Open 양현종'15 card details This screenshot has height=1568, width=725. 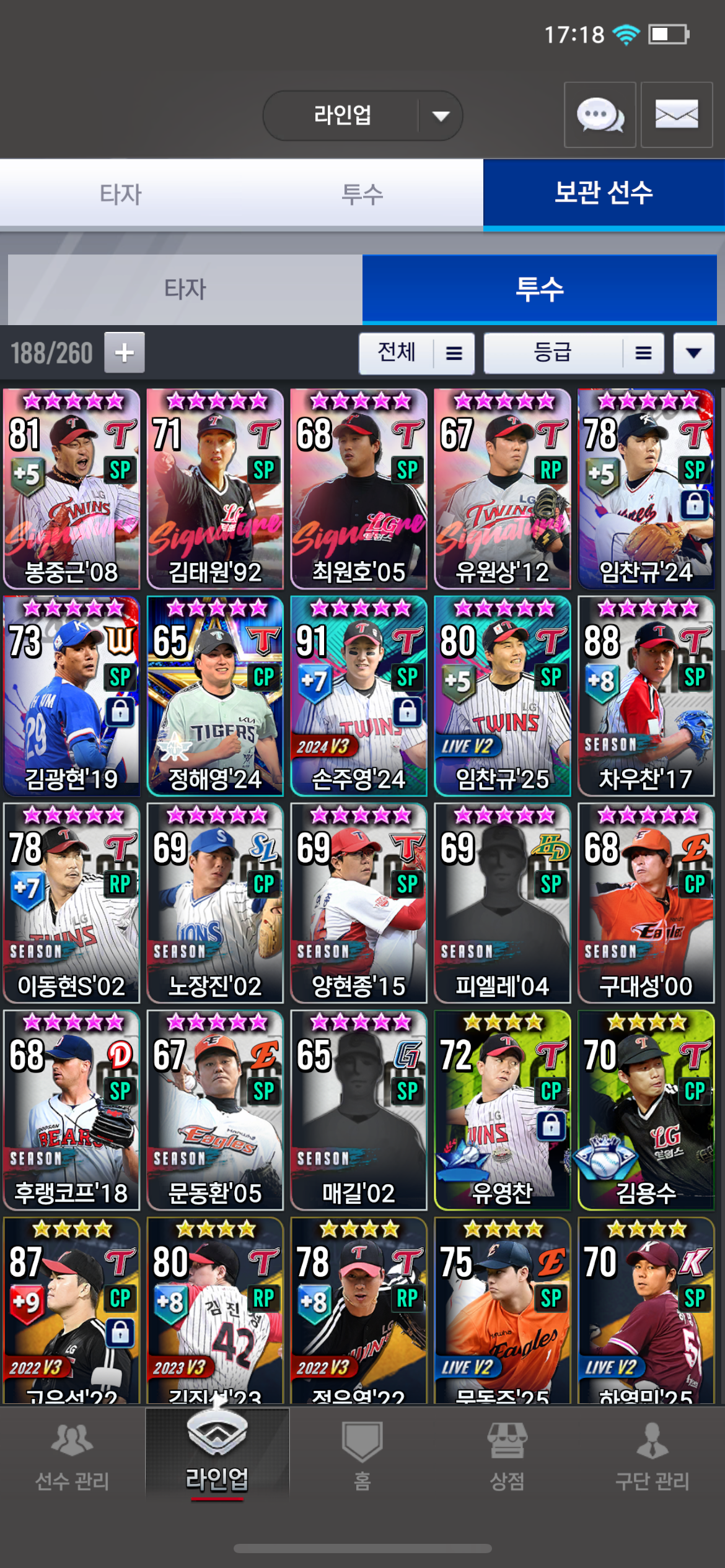click(x=359, y=903)
